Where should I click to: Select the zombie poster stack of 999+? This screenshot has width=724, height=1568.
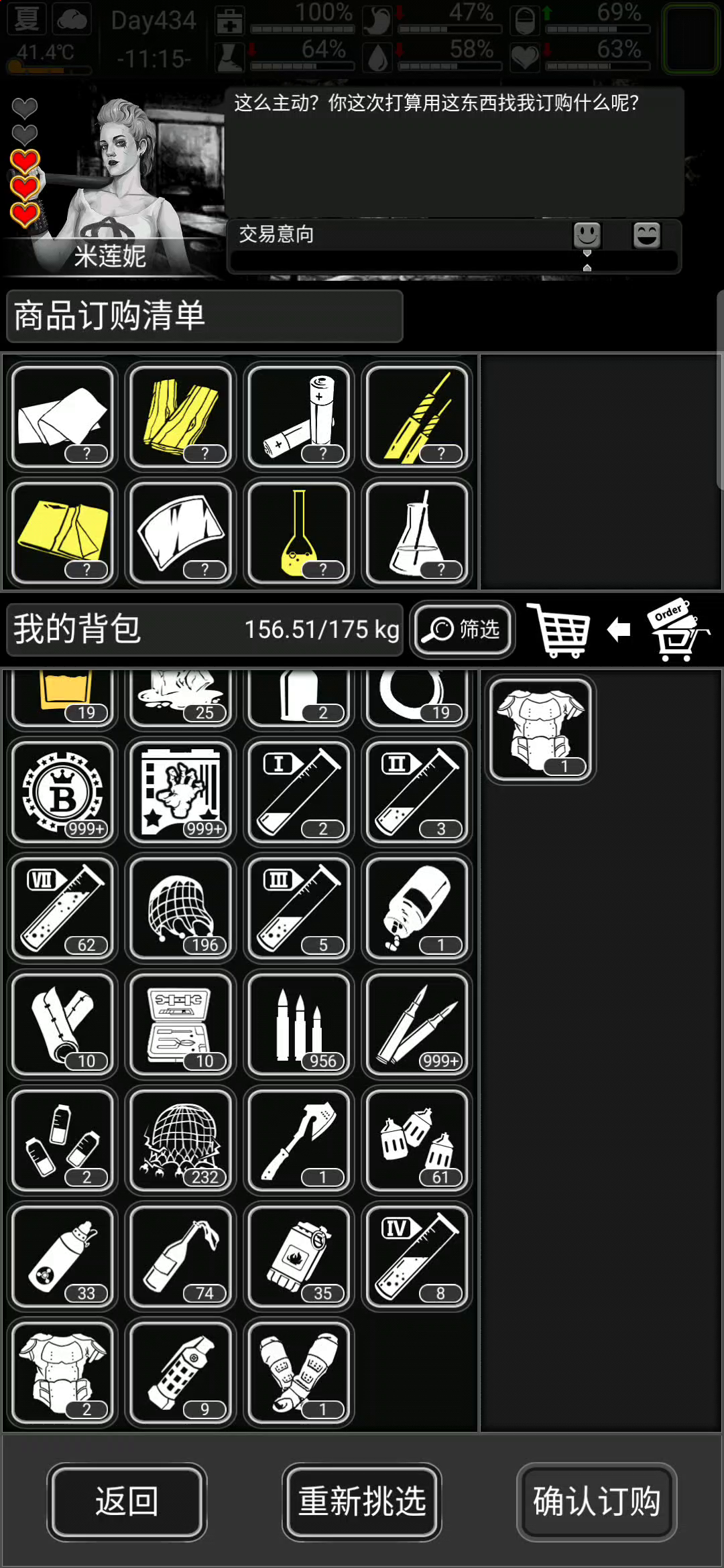pyautogui.click(x=180, y=792)
